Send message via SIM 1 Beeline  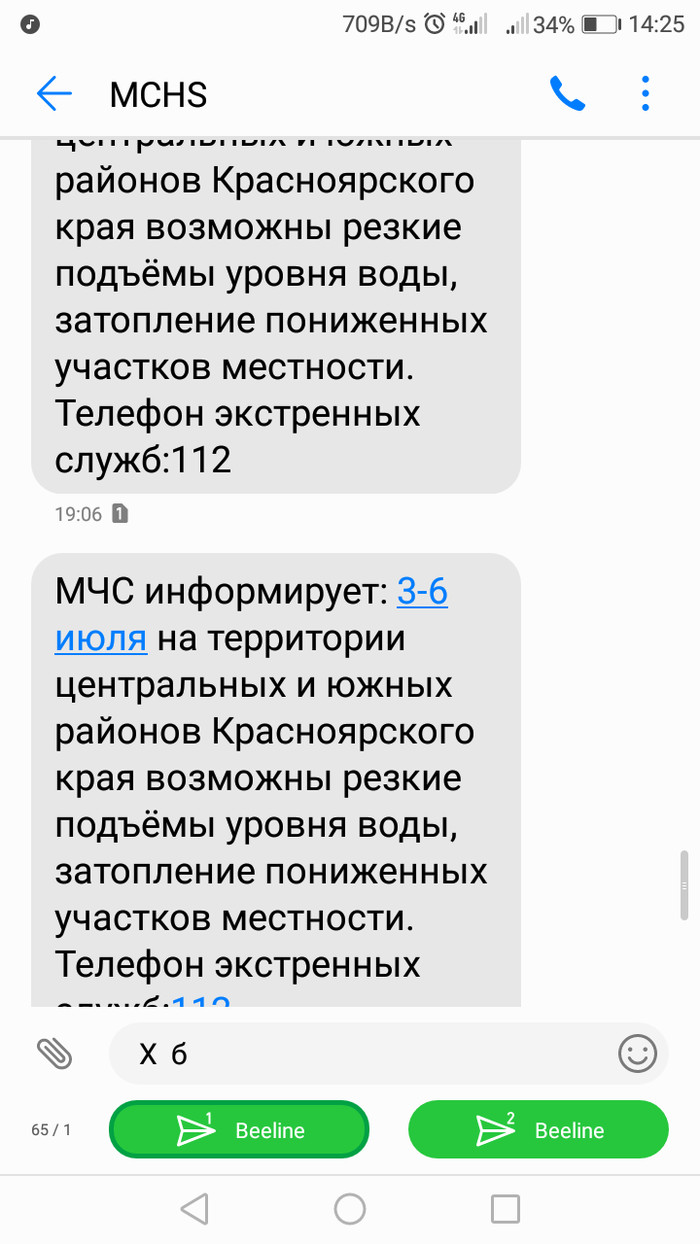(x=239, y=1130)
